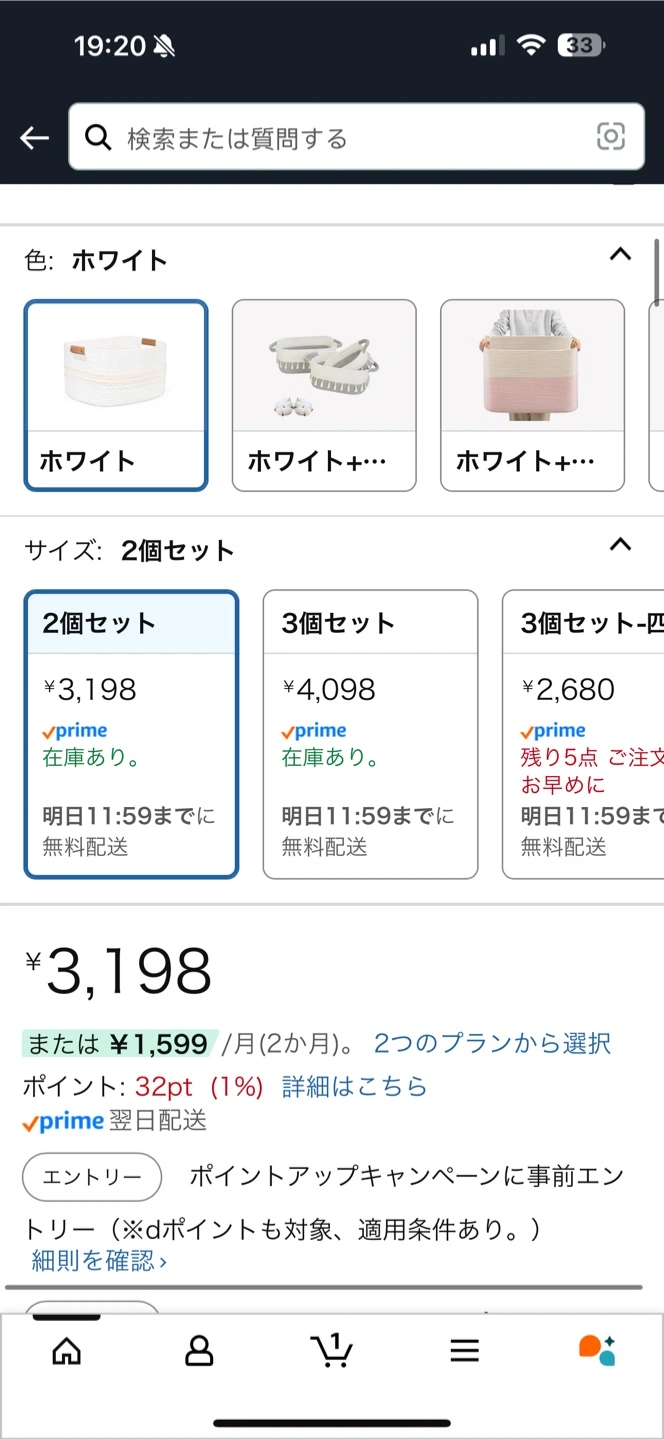664x1440 pixels.
Task: Open 細則を確認 link
Action: (98, 1260)
